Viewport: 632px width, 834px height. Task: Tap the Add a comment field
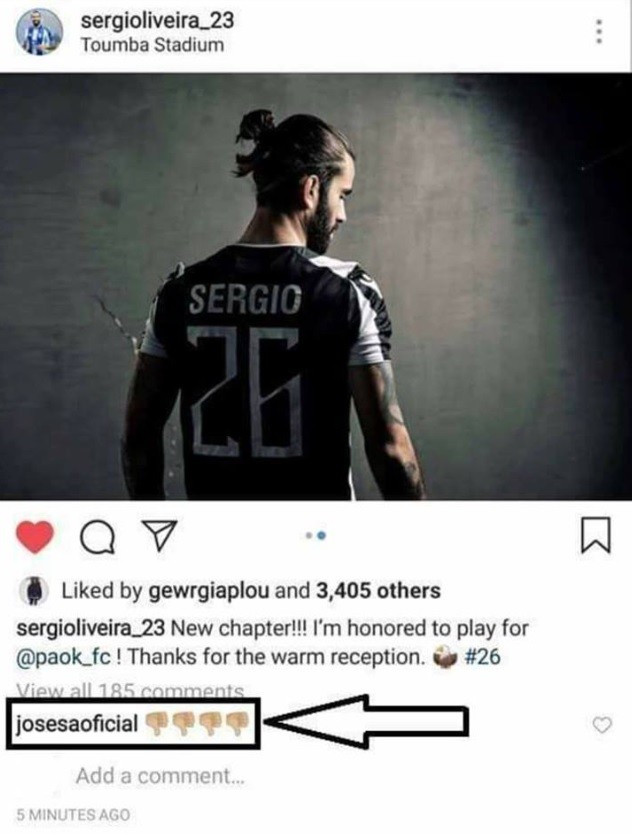click(x=160, y=776)
